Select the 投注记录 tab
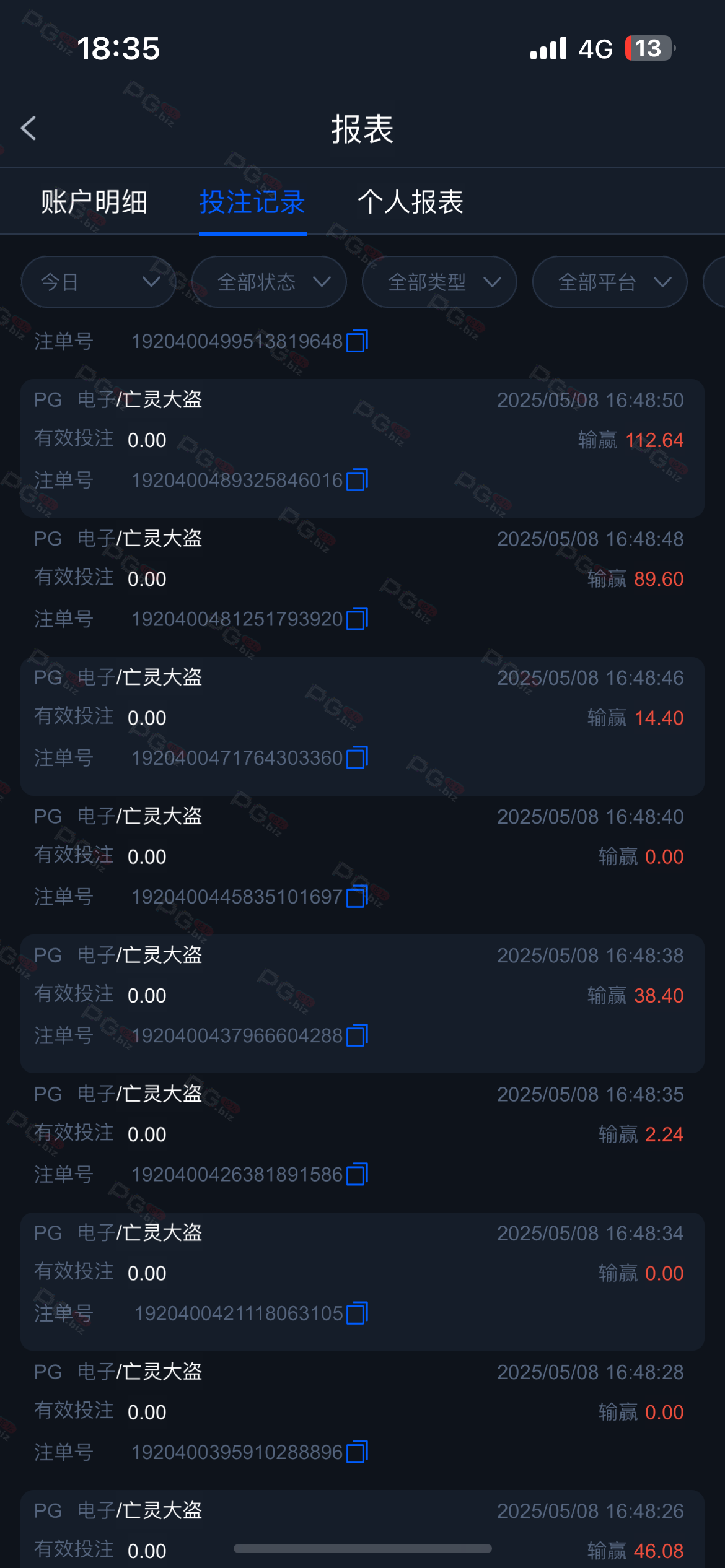This screenshot has height=1568, width=725. coord(252,202)
